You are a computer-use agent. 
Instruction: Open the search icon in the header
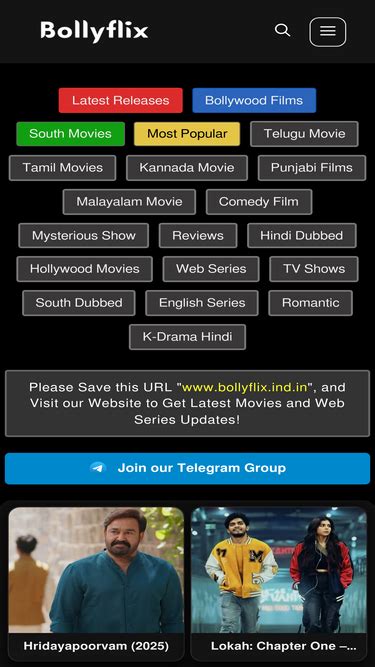click(282, 31)
